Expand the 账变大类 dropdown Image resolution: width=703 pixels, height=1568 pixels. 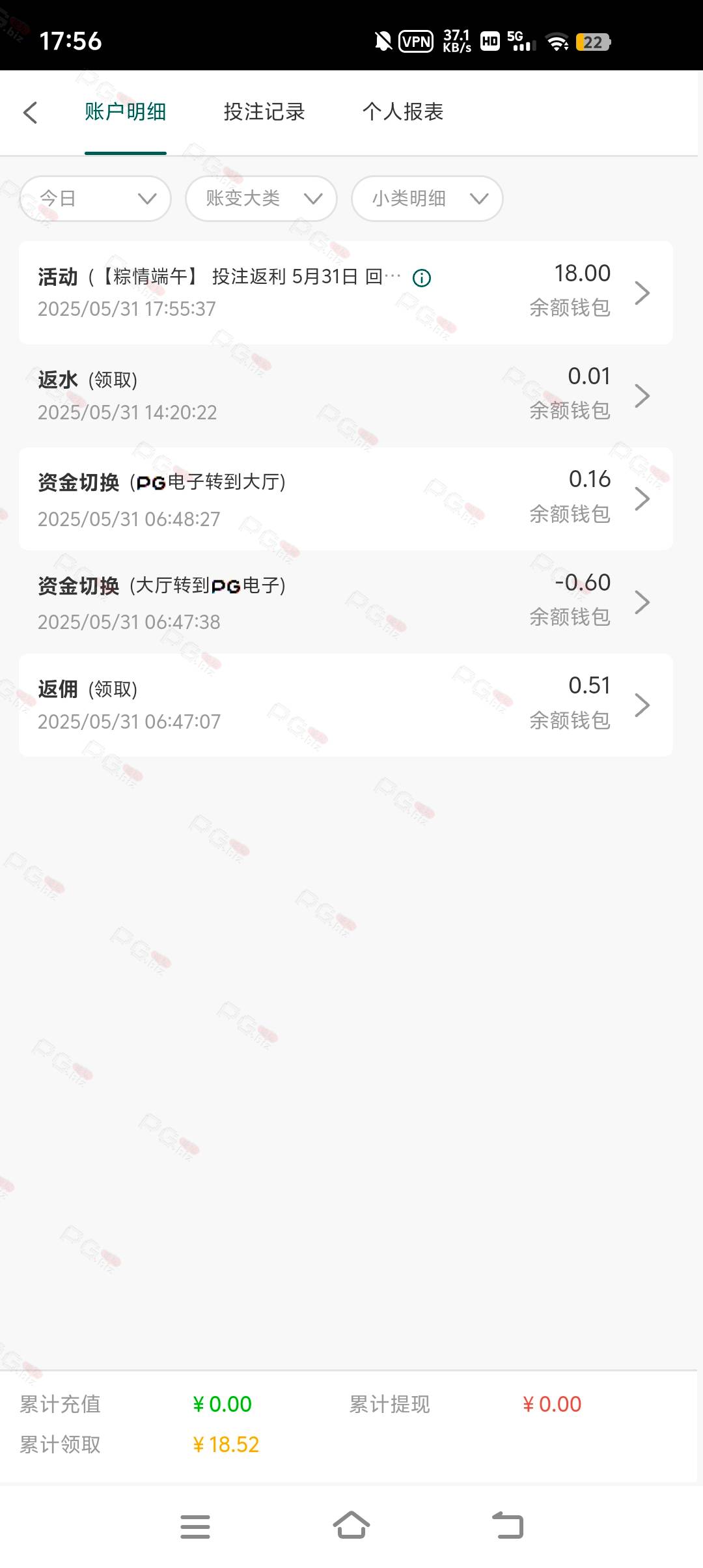click(x=261, y=199)
